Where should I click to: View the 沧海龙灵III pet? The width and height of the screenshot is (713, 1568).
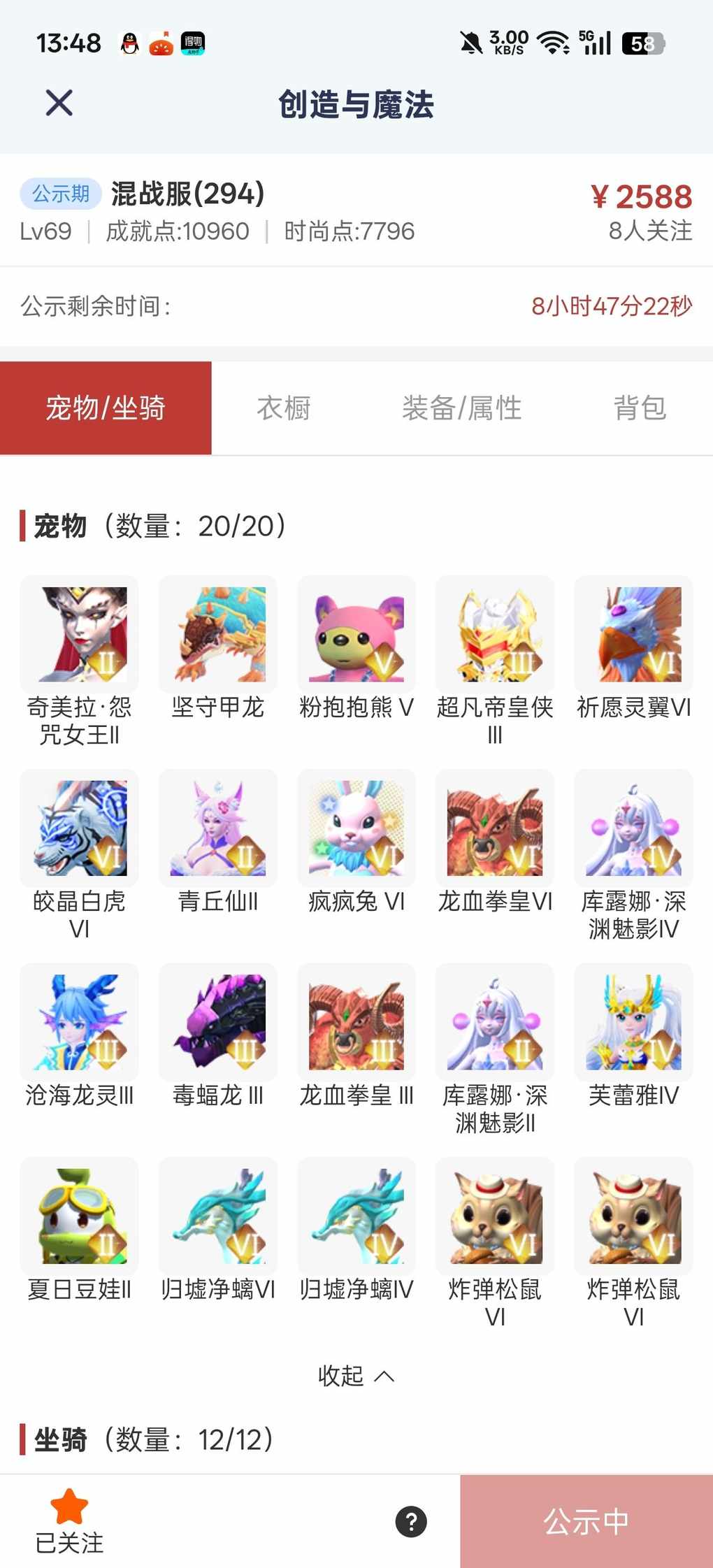click(80, 1022)
